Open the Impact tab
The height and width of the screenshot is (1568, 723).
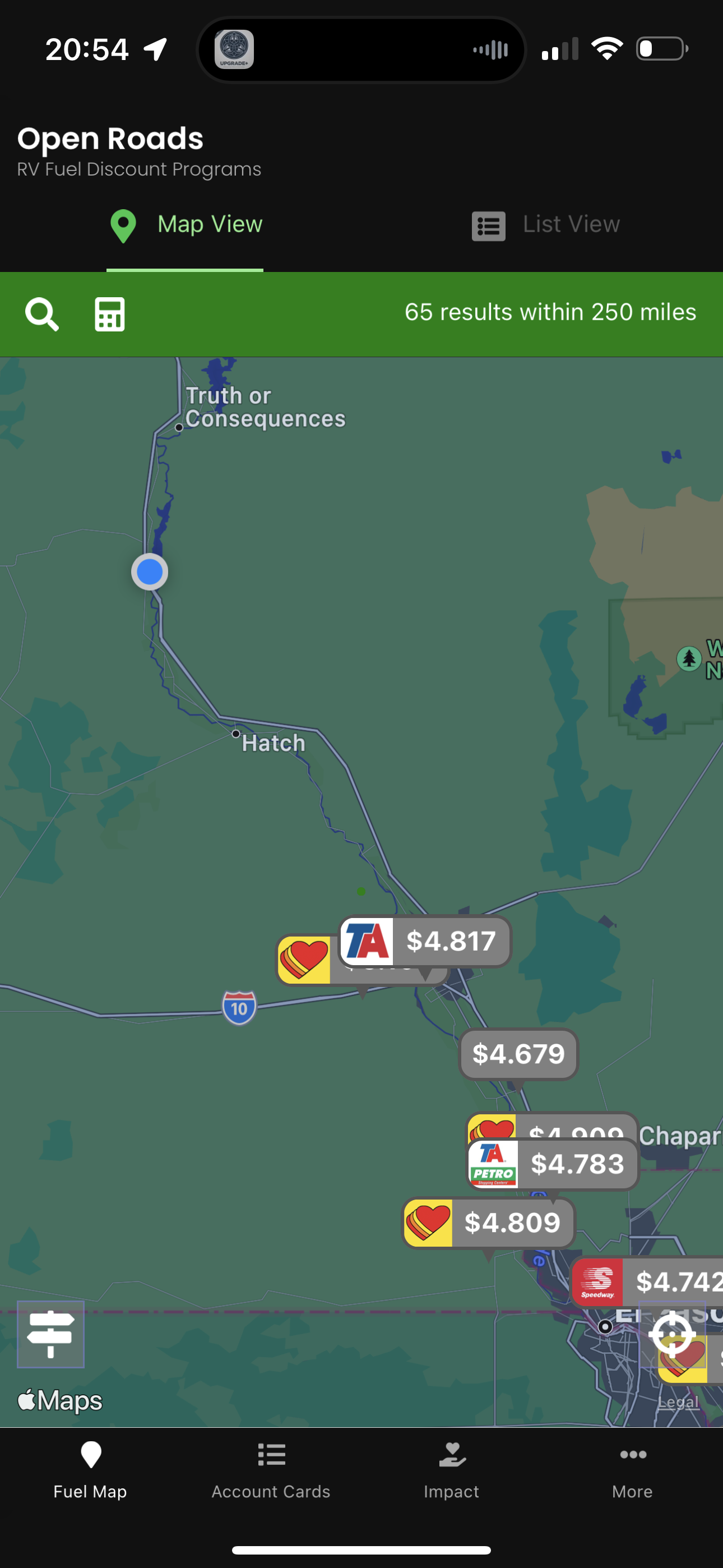pyautogui.click(x=452, y=1470)
